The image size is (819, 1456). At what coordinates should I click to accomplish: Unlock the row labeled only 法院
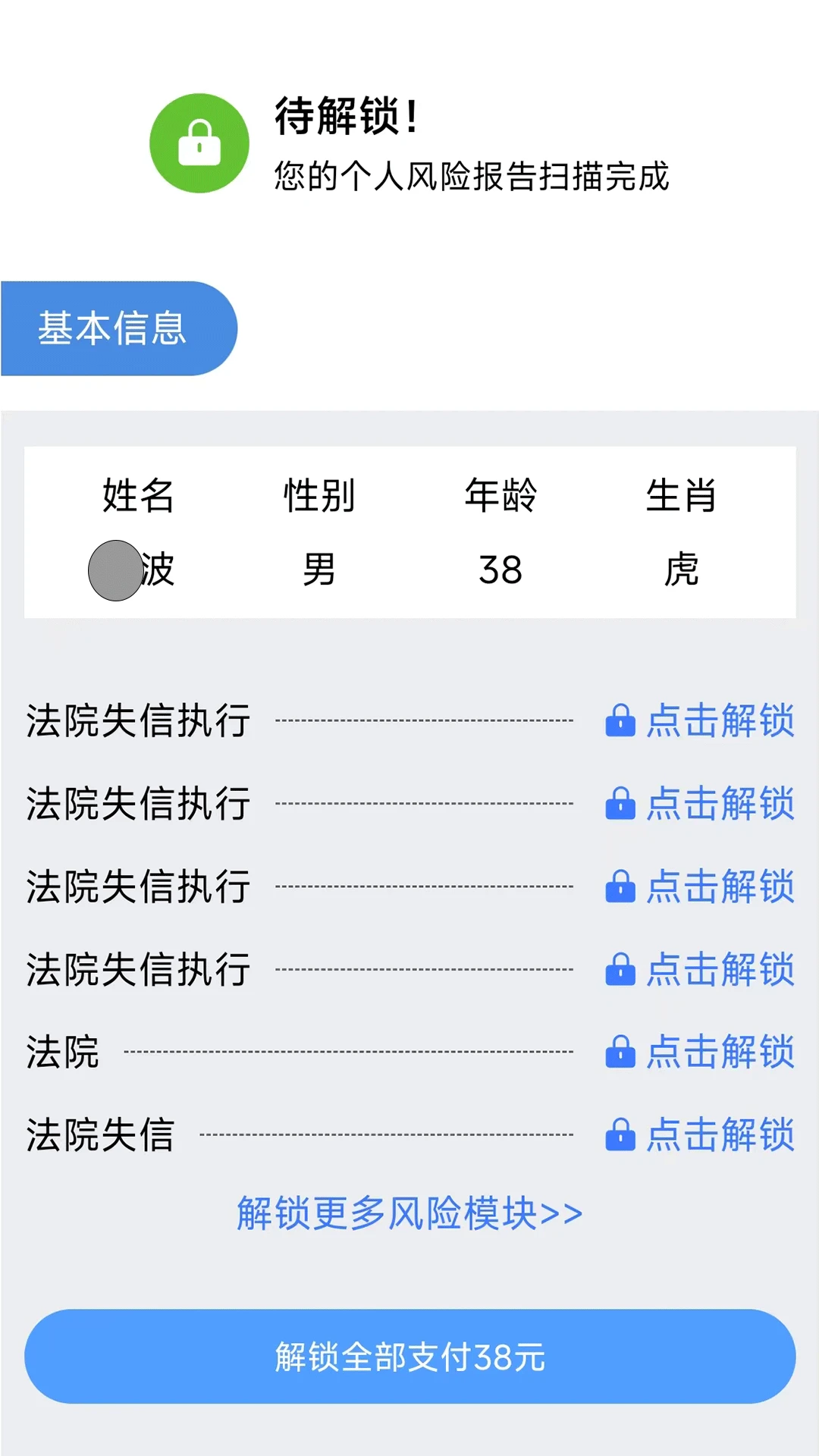tap(699, 1053)
